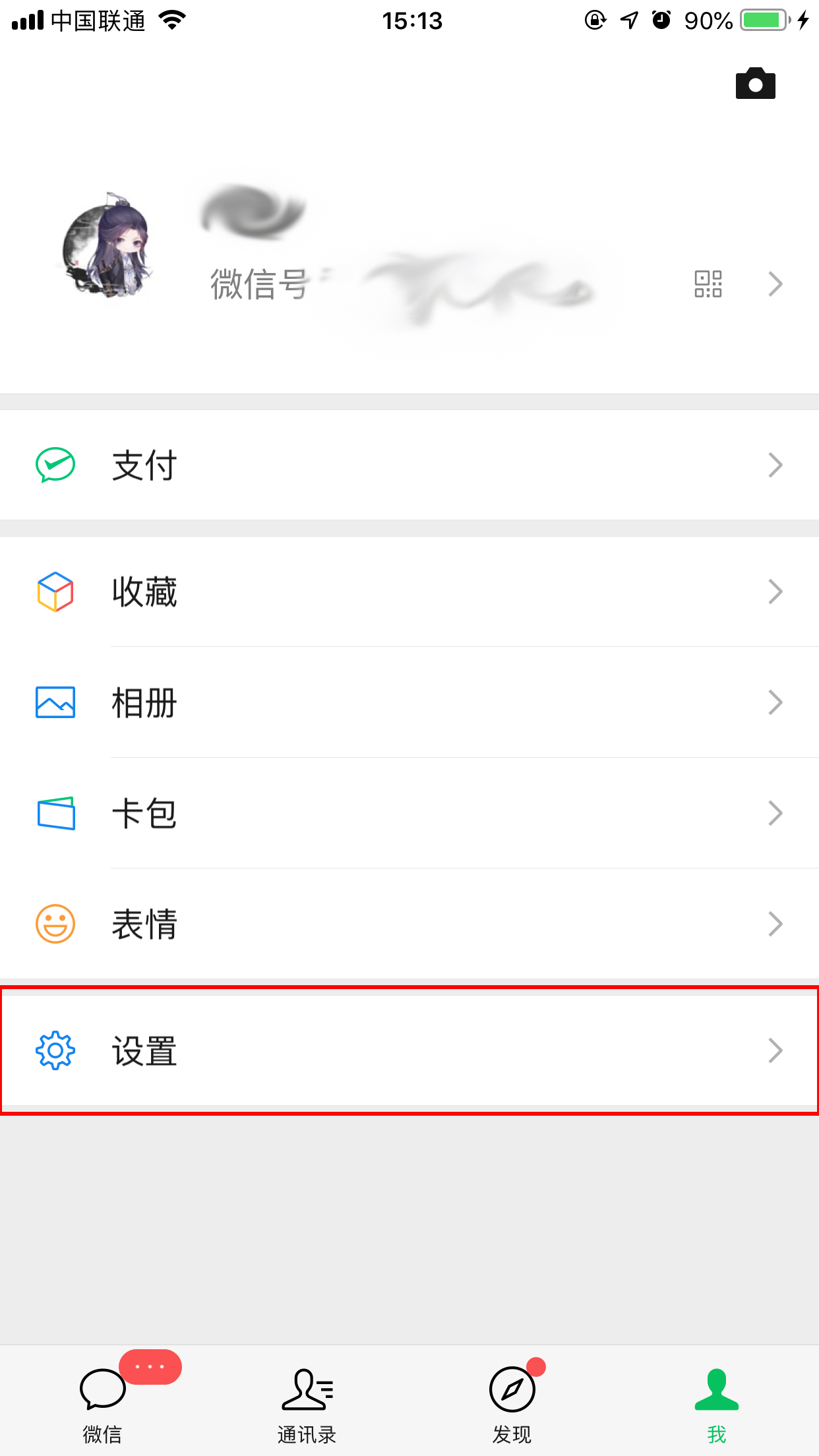Open the 支付 payment page
This screenshot has width=819, height=1456.
click(x=409, y=465)
